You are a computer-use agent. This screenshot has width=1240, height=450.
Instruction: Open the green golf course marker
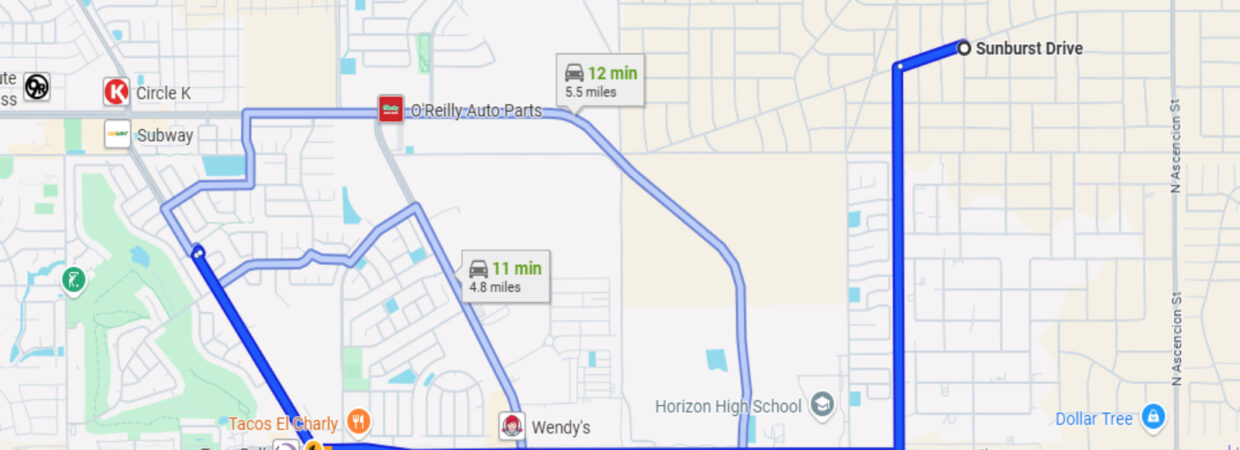(73, 280)
